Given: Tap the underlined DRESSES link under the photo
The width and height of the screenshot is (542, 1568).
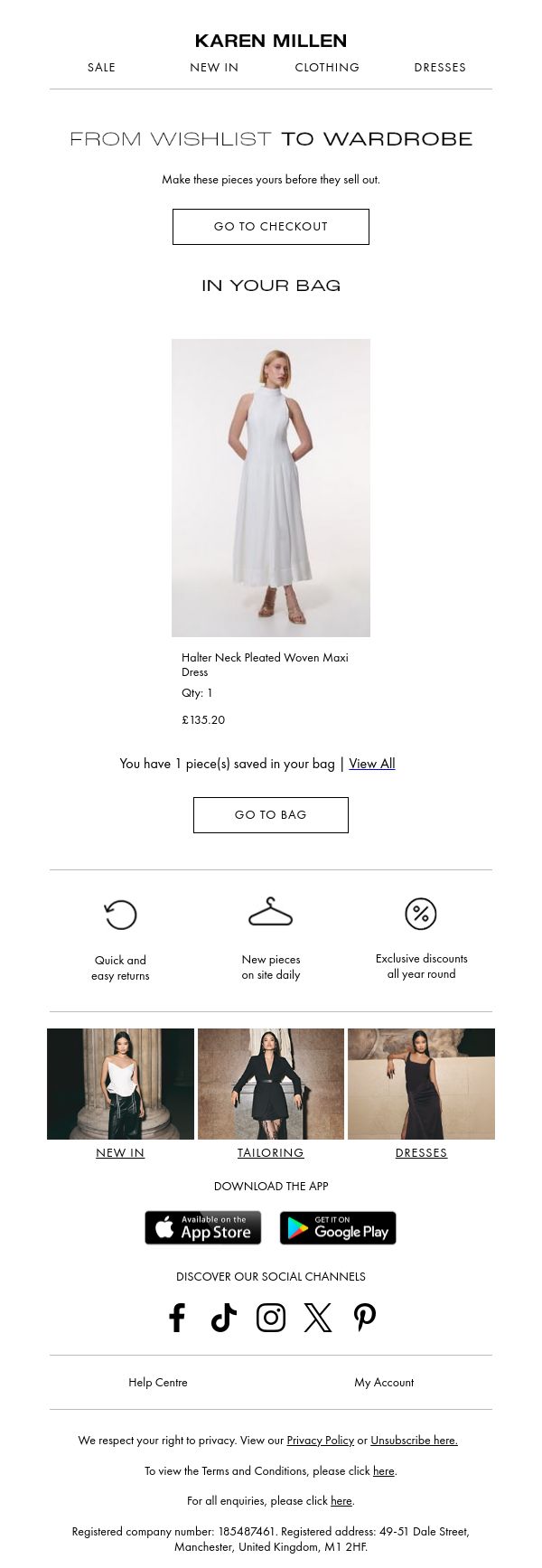Looking at the screenshot, I should click(421, 1153).
